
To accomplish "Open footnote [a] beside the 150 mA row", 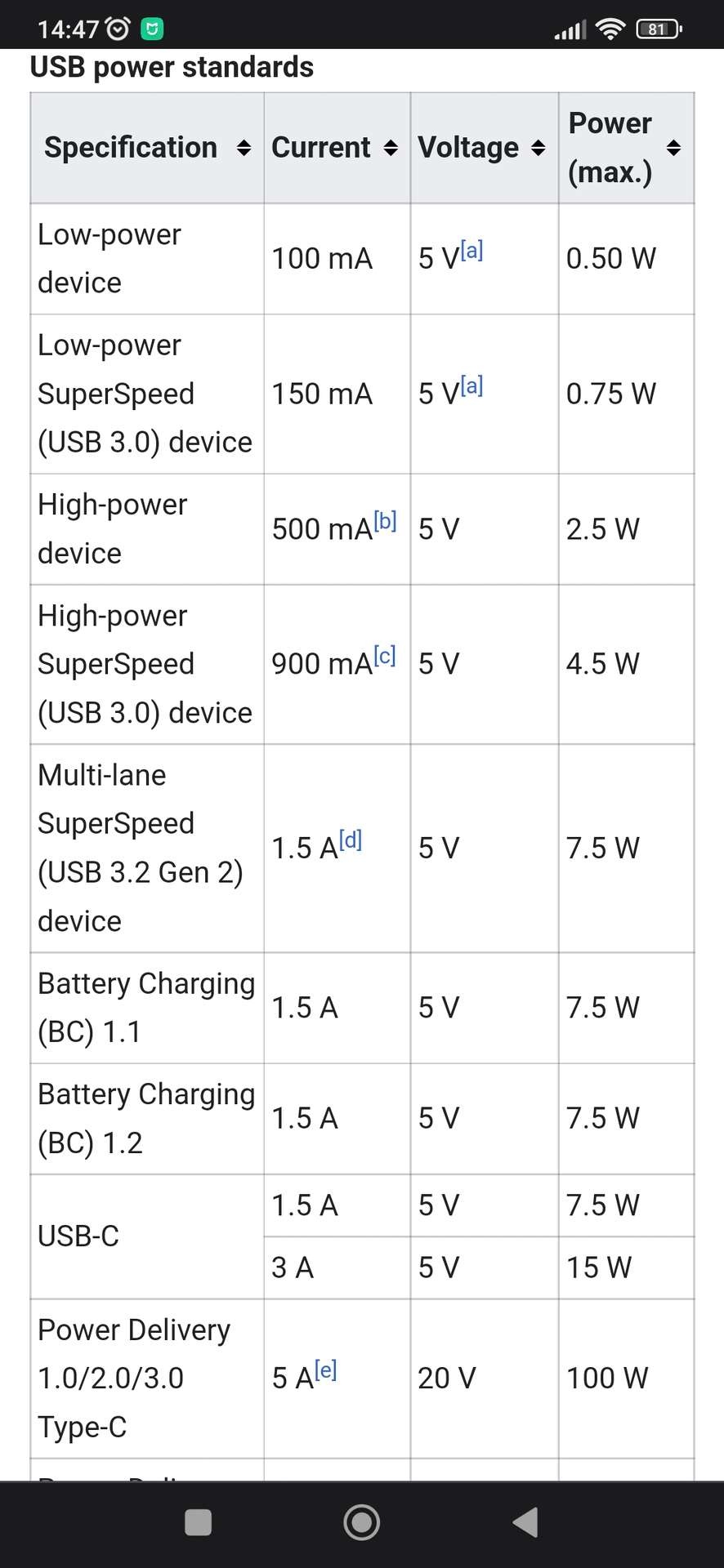I will click(472, 385).
